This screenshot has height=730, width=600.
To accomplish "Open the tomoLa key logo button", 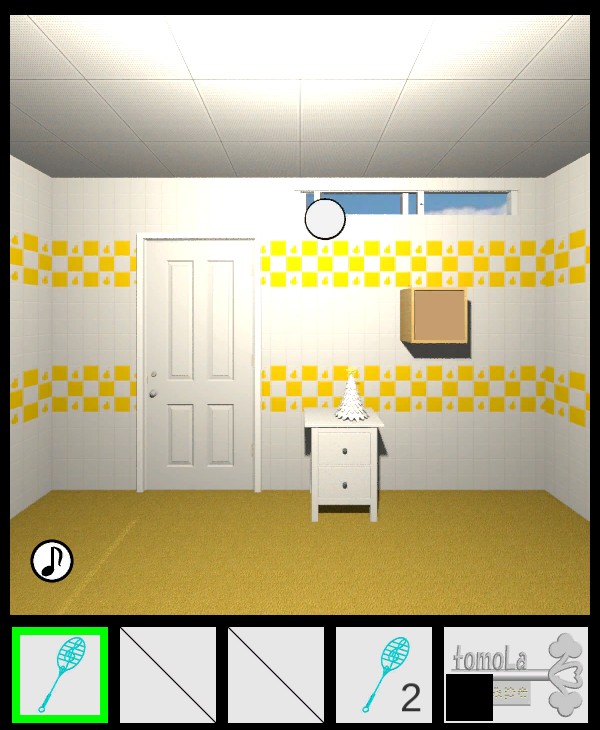I will 517,672.
